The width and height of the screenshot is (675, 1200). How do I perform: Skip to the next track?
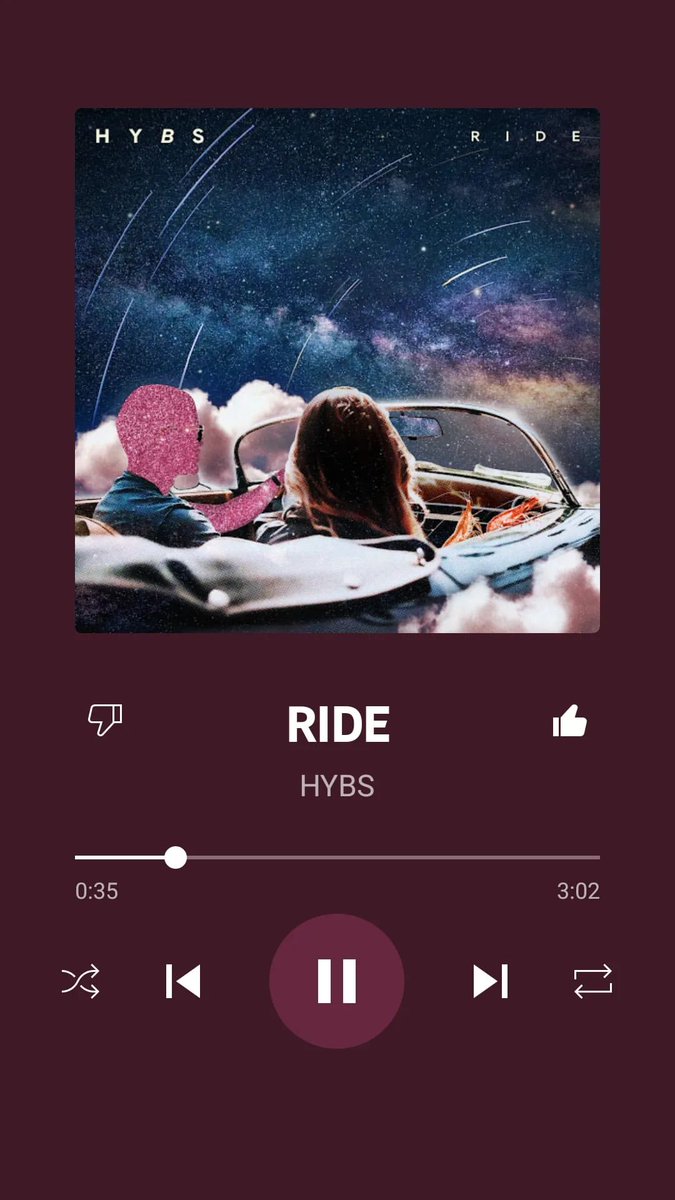491,981
